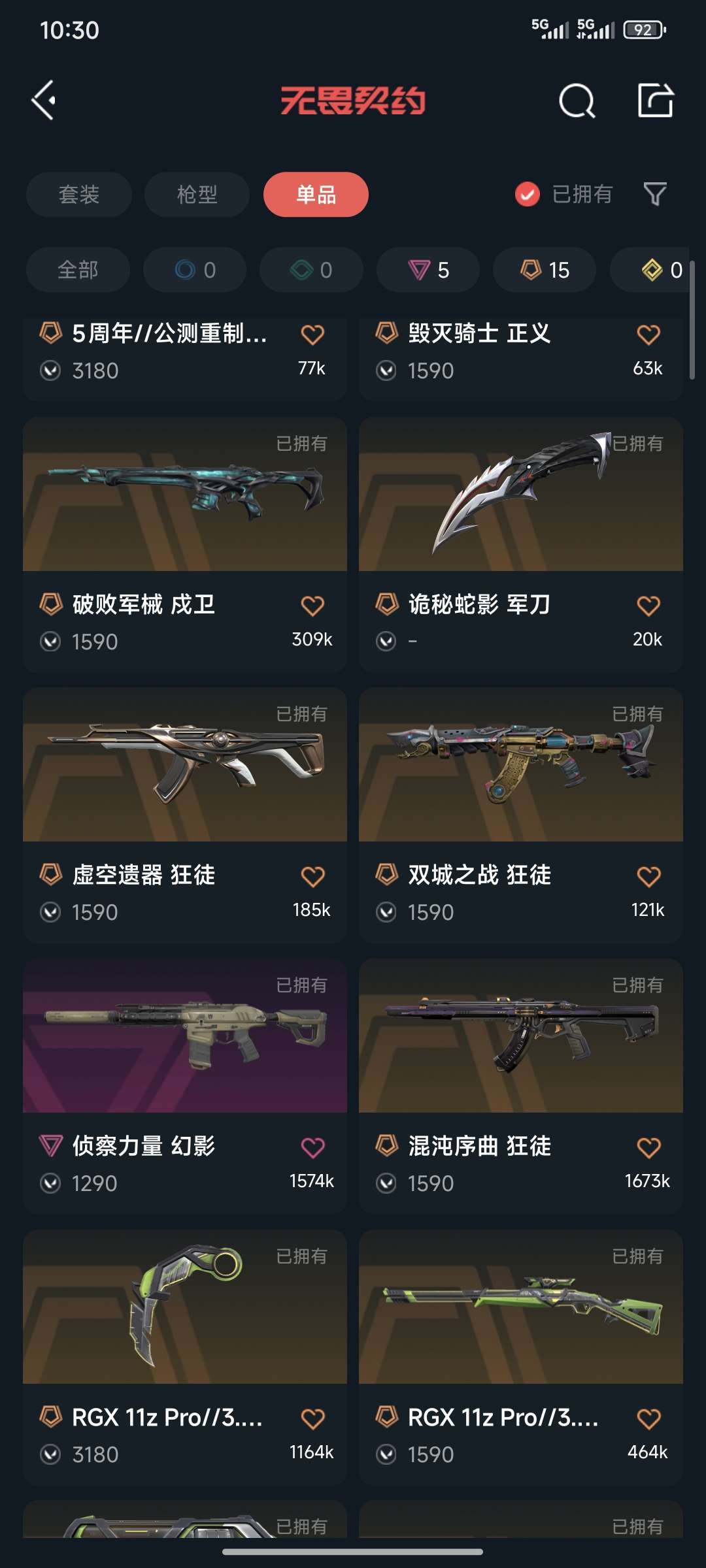Open the funnel filter options
Viewport: 706px width, 1568px height.
pyautogui.click(x=655, y=194)
